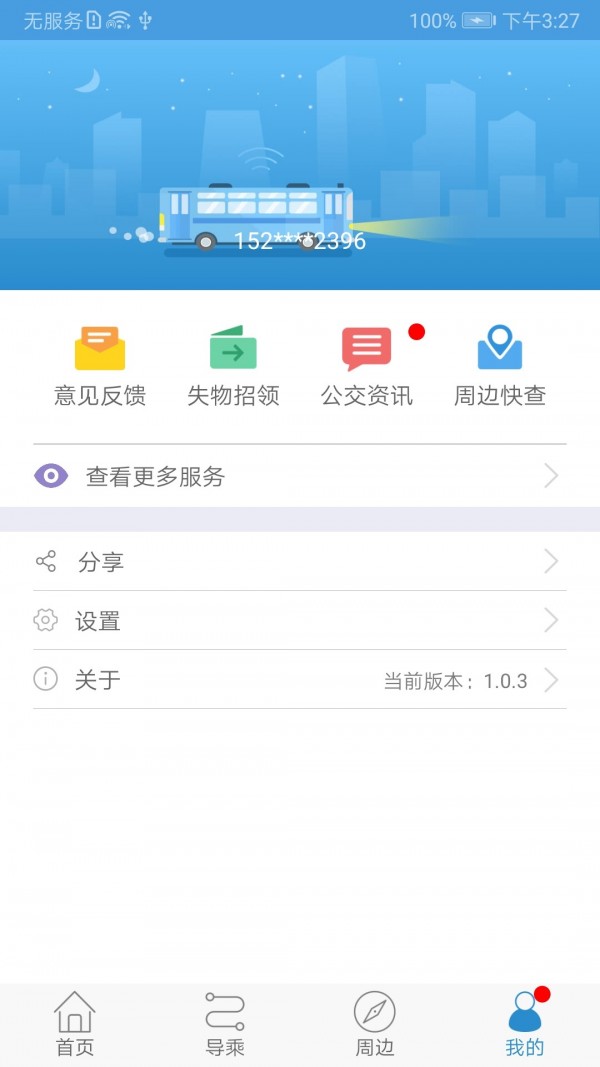600x1067 pixels.
Task: Open 设置 settings
Action: (x=300, y=621)
